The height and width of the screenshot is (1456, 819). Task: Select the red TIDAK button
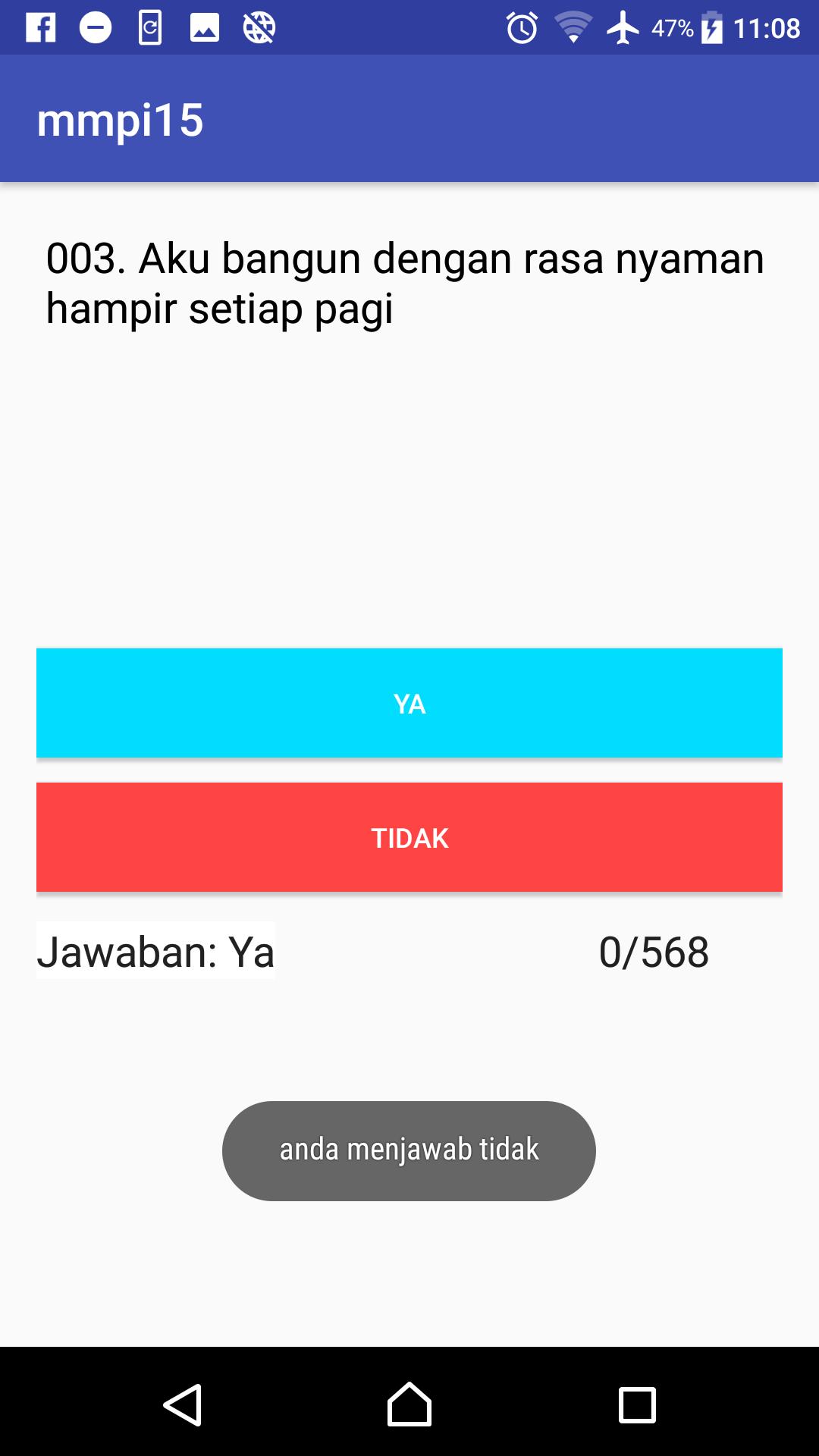(x=409, y=837)
